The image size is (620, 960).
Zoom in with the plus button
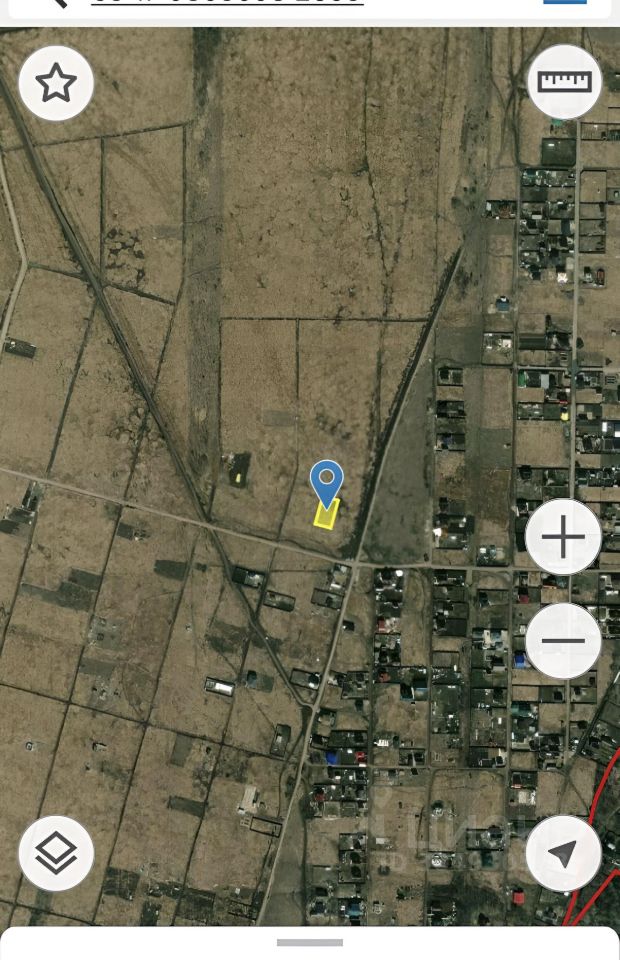click(x=563, y=538)
